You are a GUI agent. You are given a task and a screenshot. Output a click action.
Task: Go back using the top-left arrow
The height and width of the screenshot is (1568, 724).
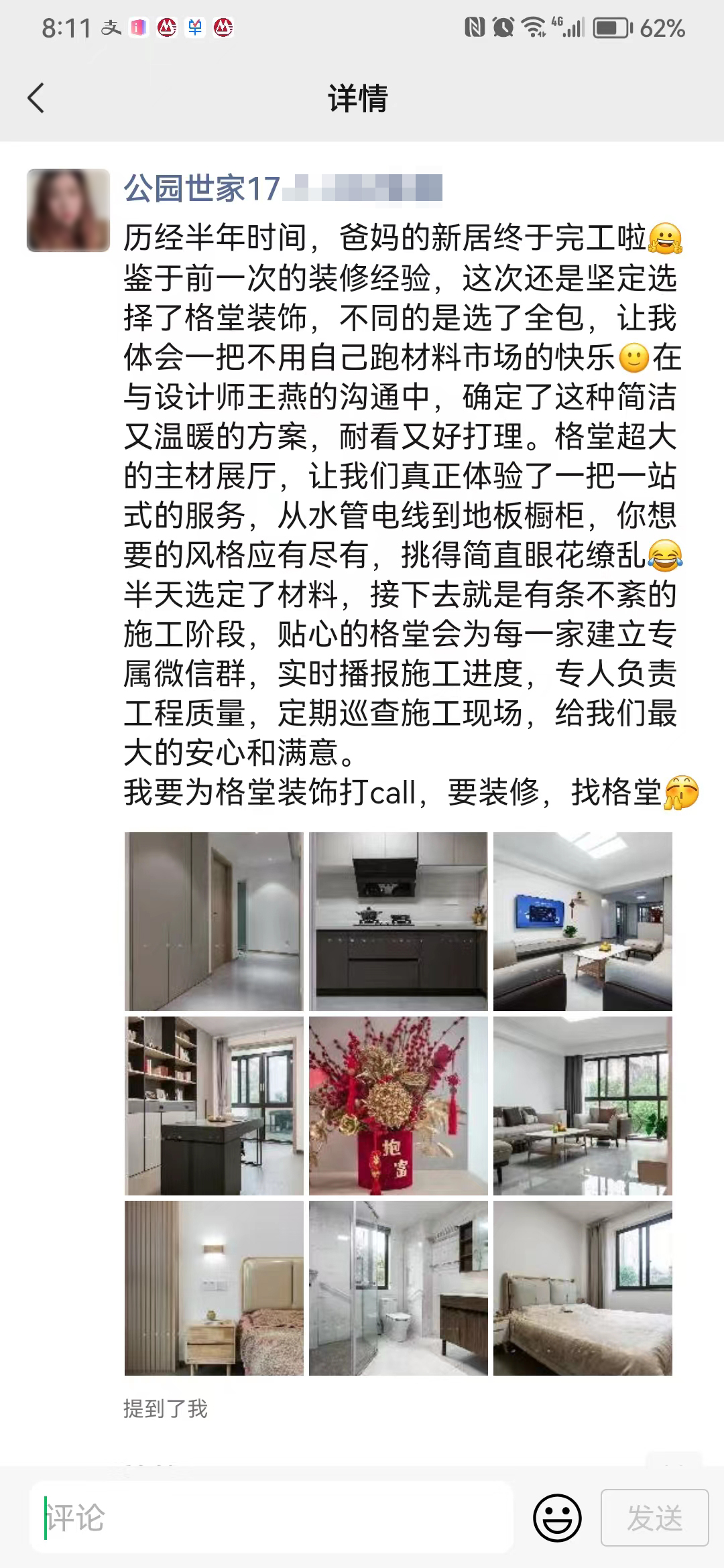click(36, 99)
